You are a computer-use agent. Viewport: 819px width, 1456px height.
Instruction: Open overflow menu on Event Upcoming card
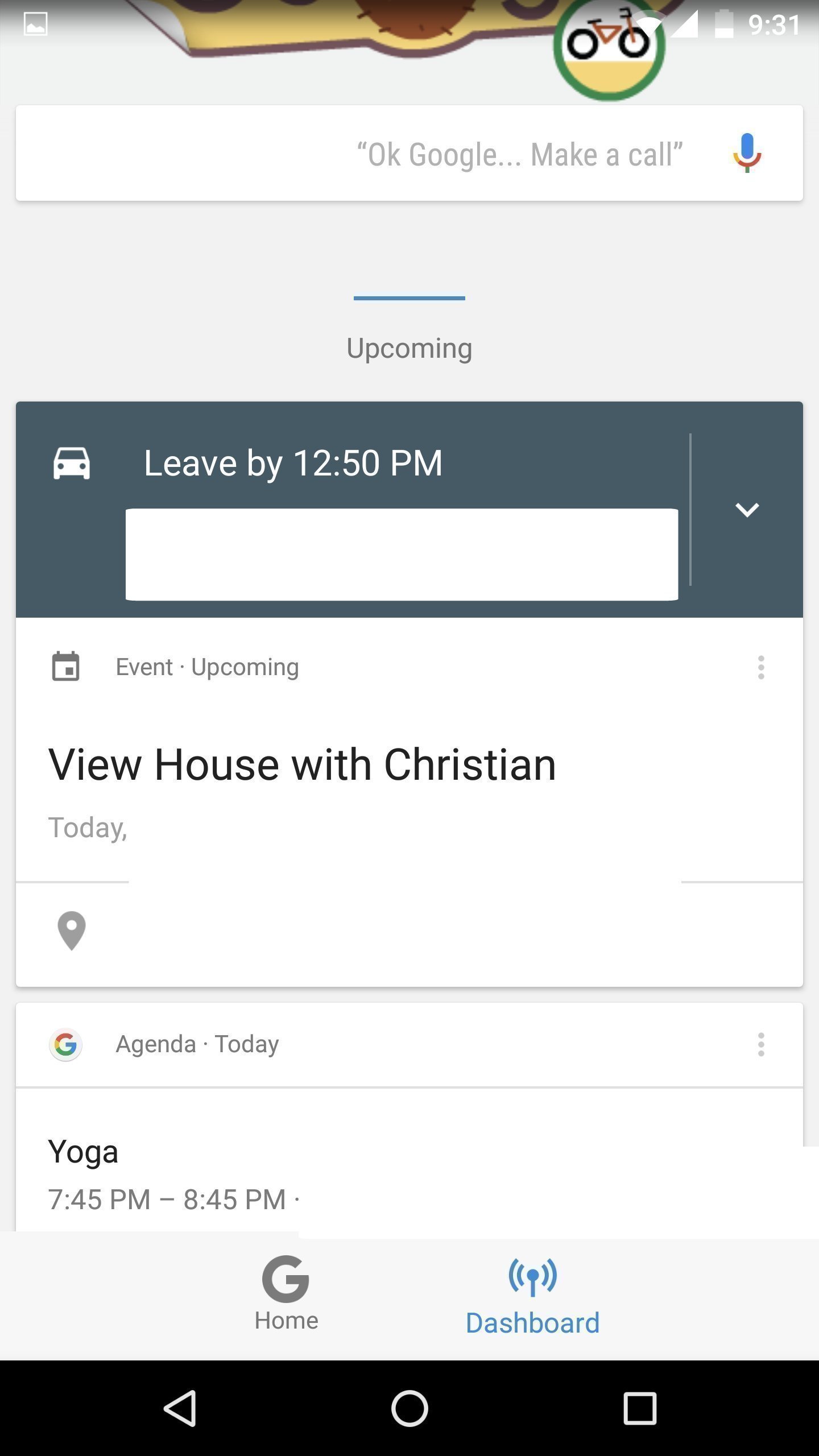pos(761,667)
